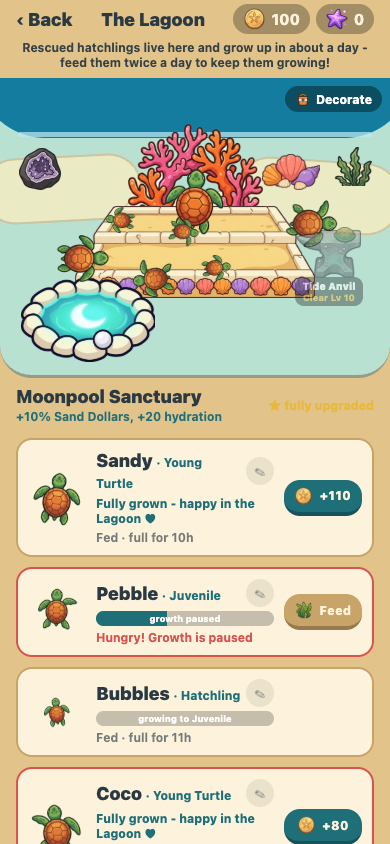The image size is (390, 844).
Task: Open the Decorate mode
Action: click(x=334, y=100)
